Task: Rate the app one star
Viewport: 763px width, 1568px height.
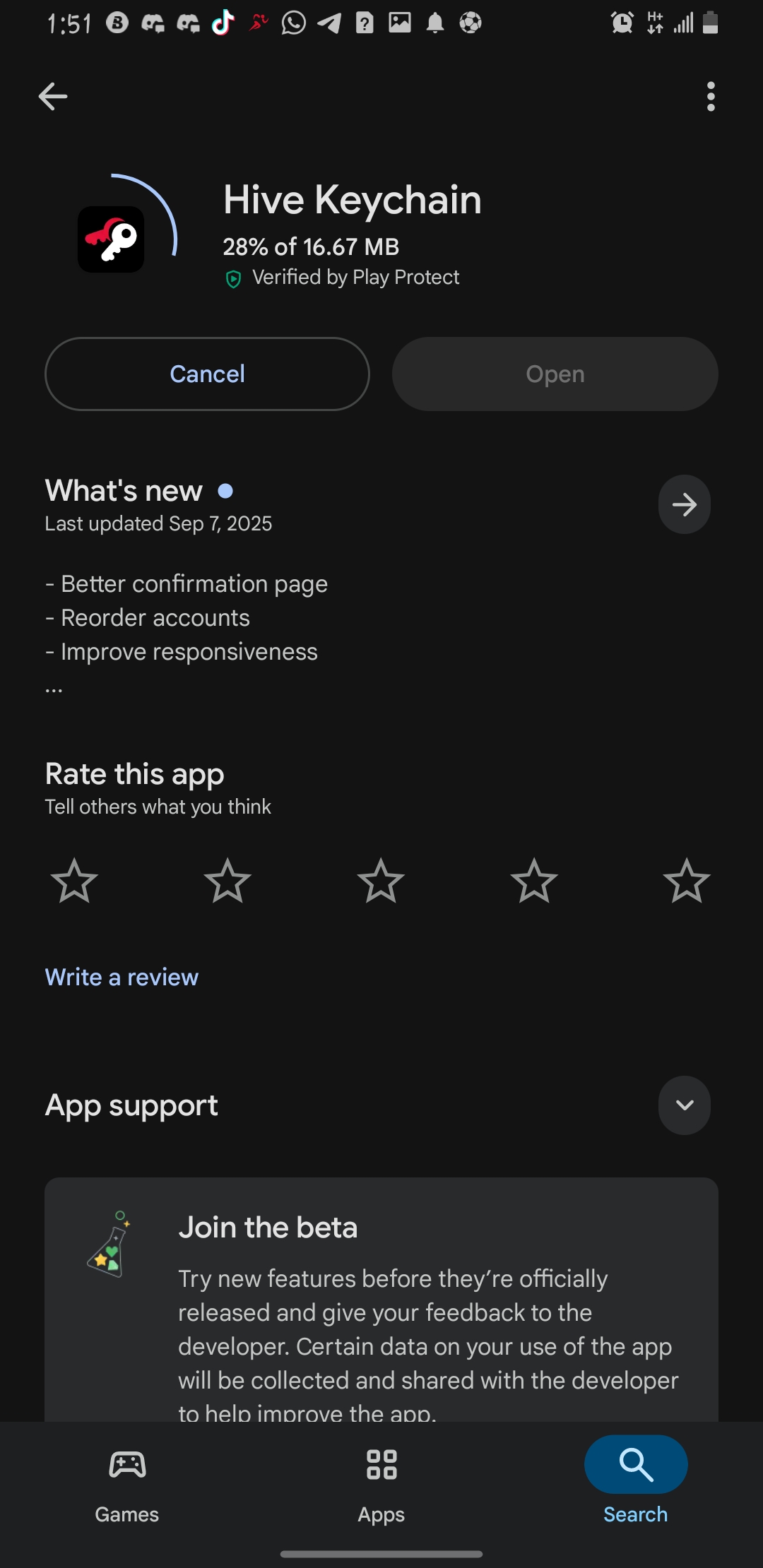Action: [x=74, y=881]
